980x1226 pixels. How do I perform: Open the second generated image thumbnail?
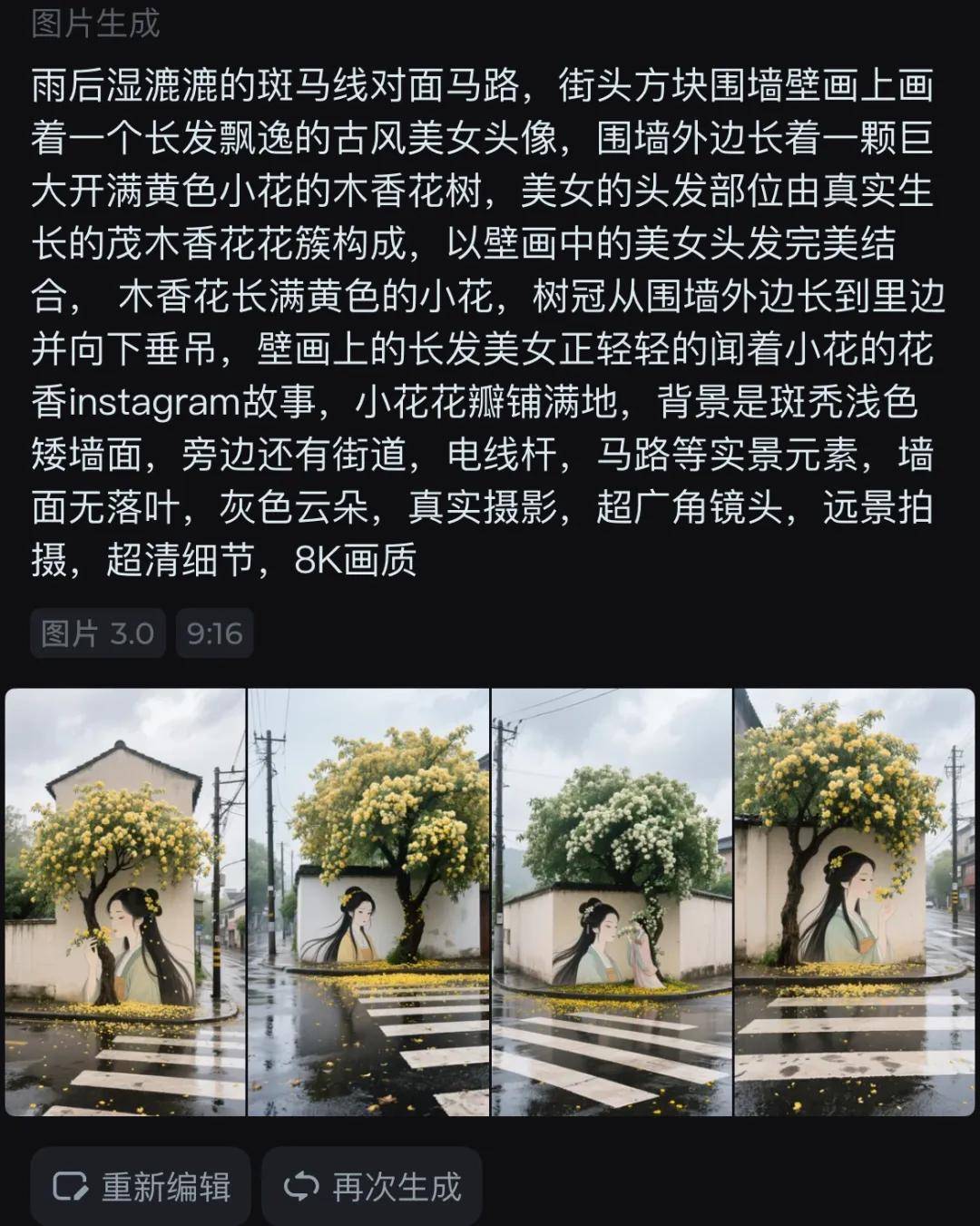coord(368,902)
